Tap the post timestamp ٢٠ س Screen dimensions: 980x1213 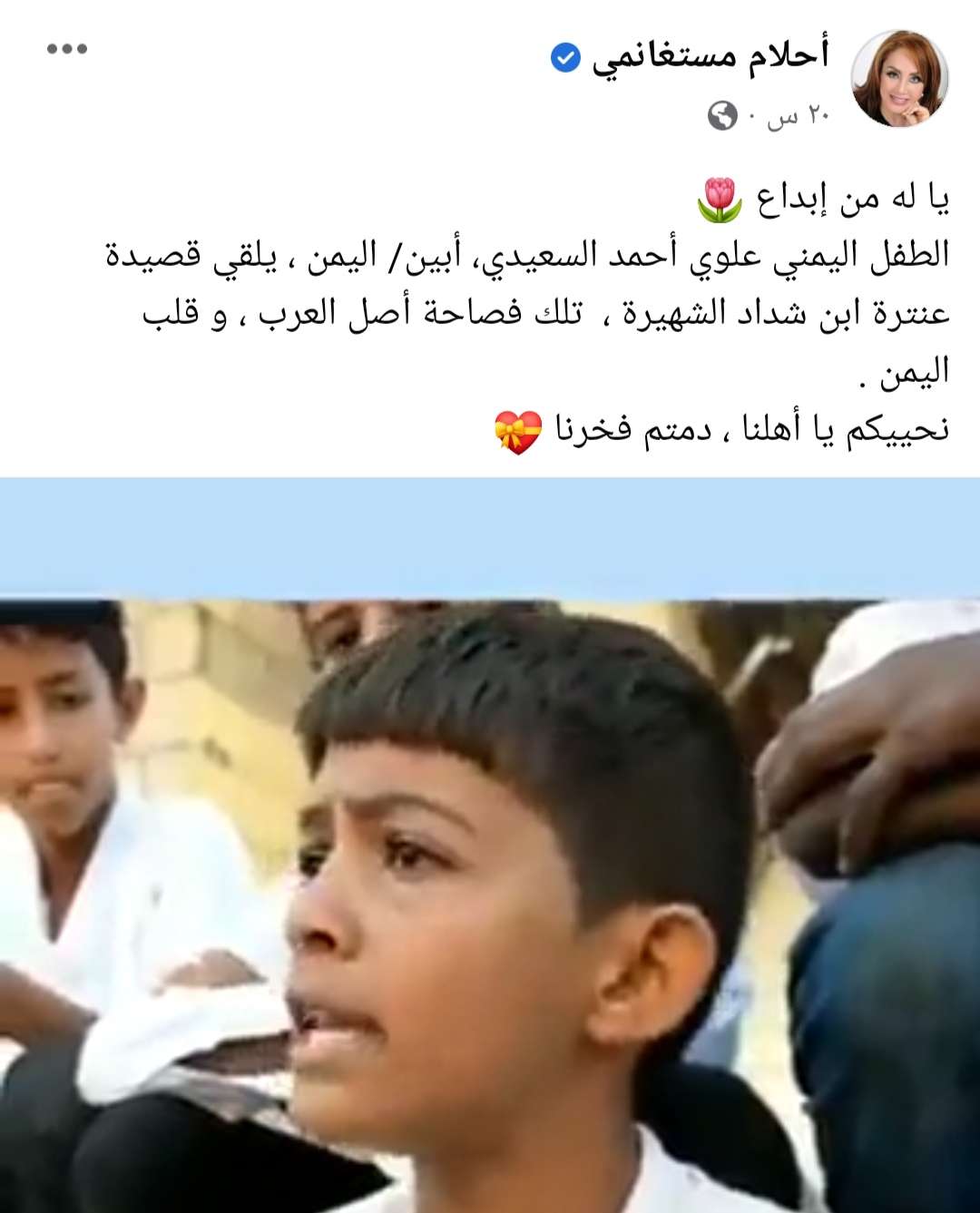[x=798, y=117]
